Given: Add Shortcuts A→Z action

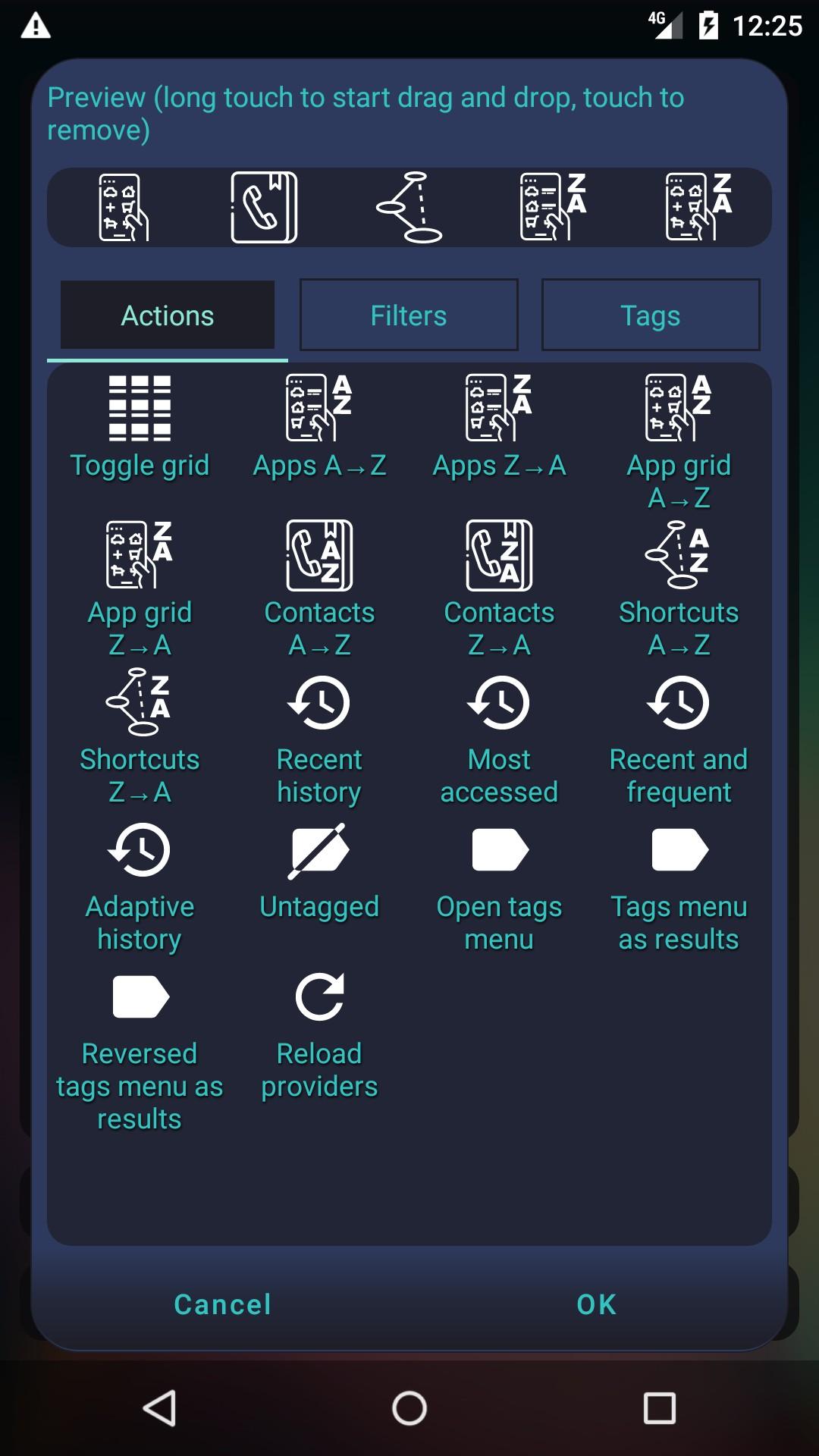Looking at the screenshot, I should (679, 588).
